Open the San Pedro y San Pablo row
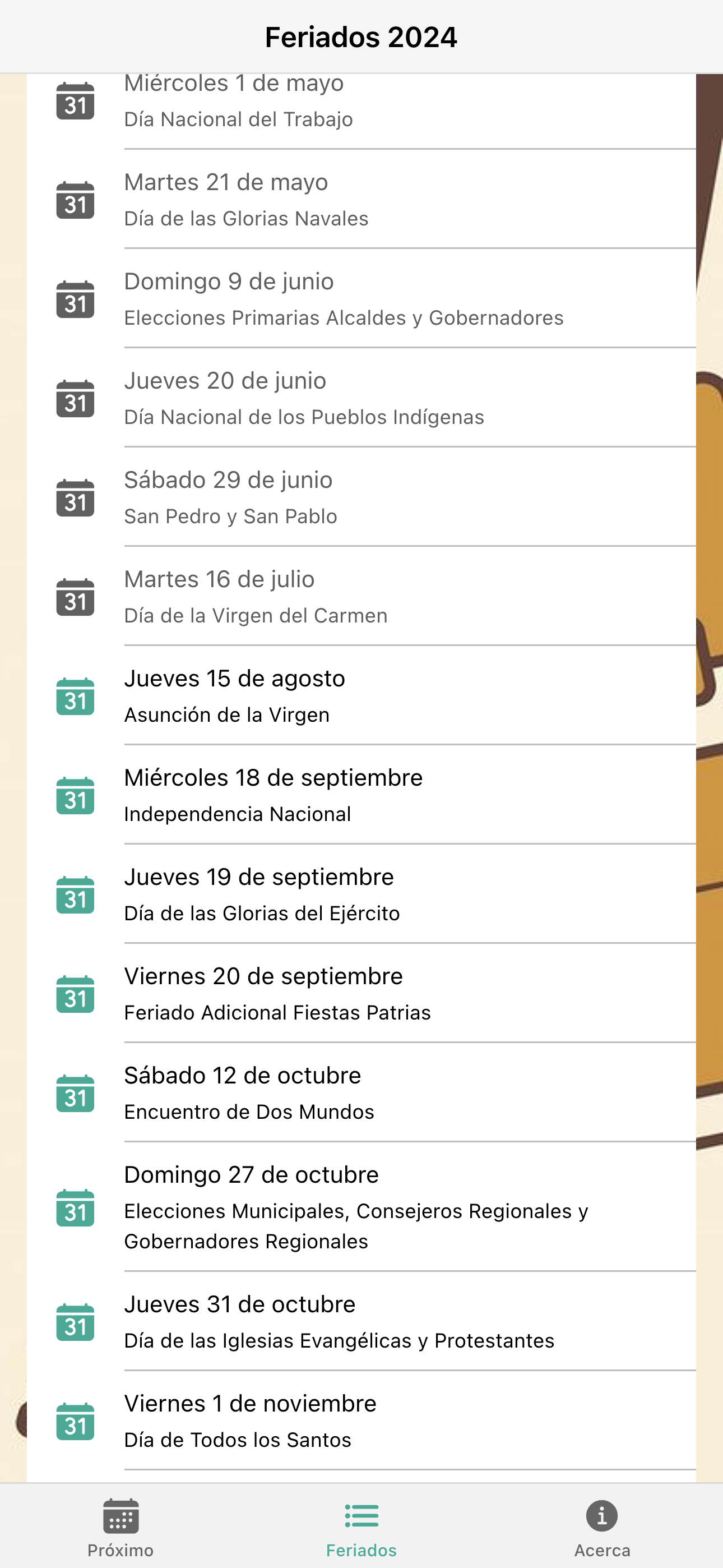The image size is (723, 1568). point(361,497)
